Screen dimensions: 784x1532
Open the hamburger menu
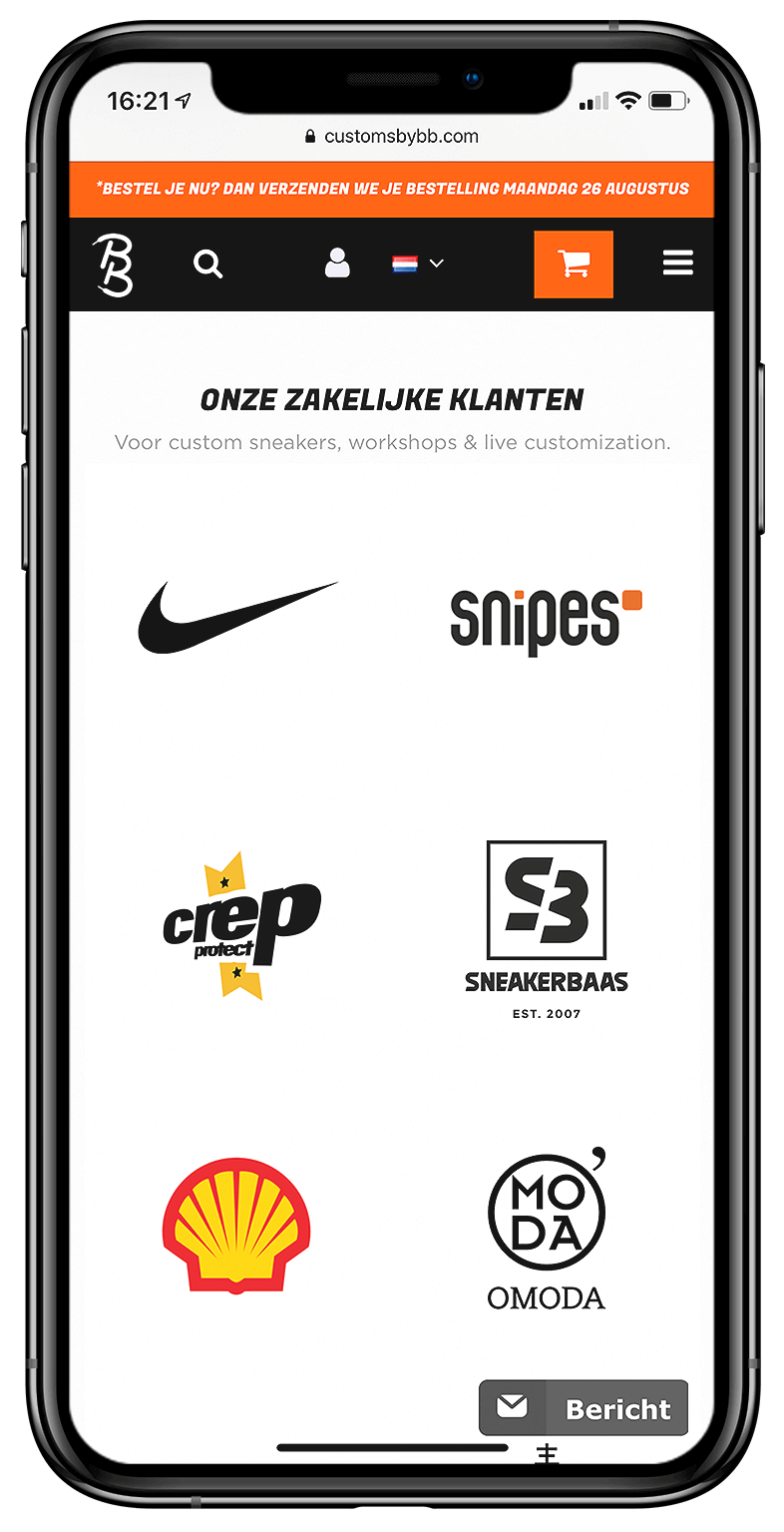coord(677,263)
